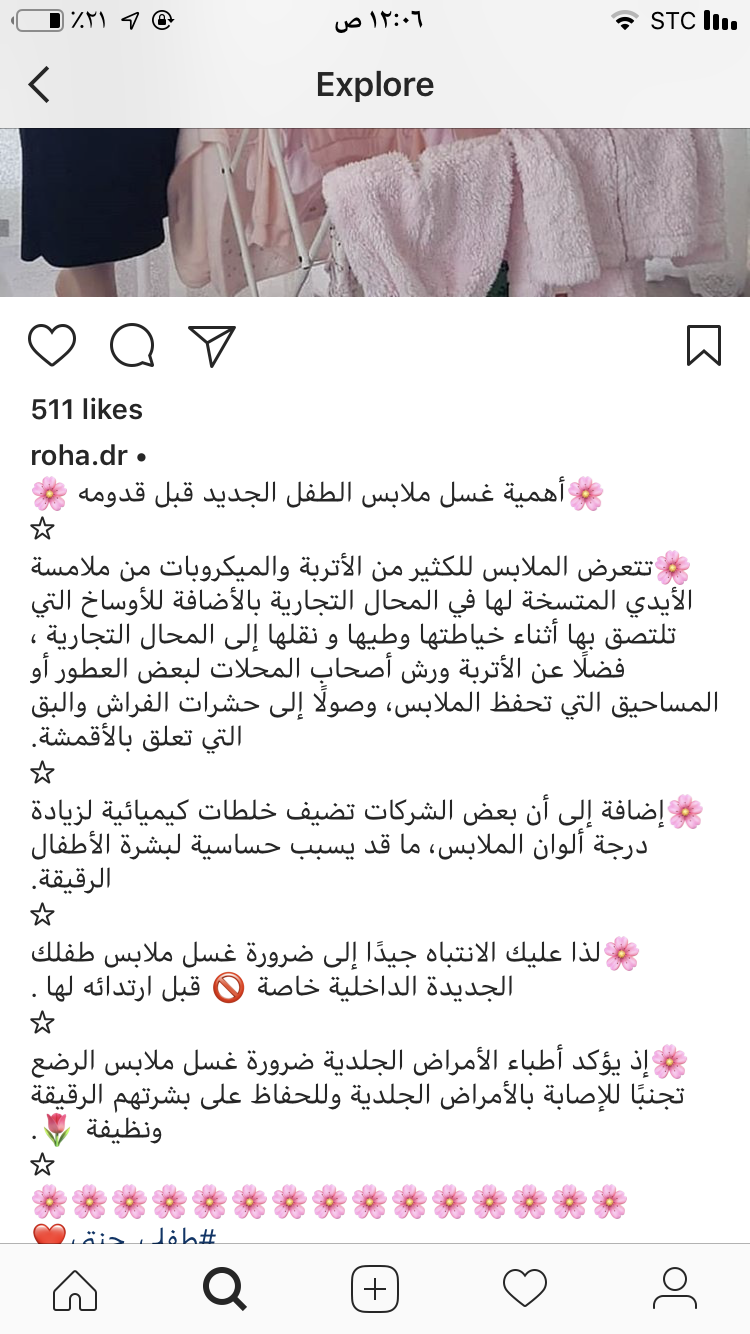Open the Search tab
Image resolution: width=750 pixels, height=1334 pixels.
point(225,1288)
